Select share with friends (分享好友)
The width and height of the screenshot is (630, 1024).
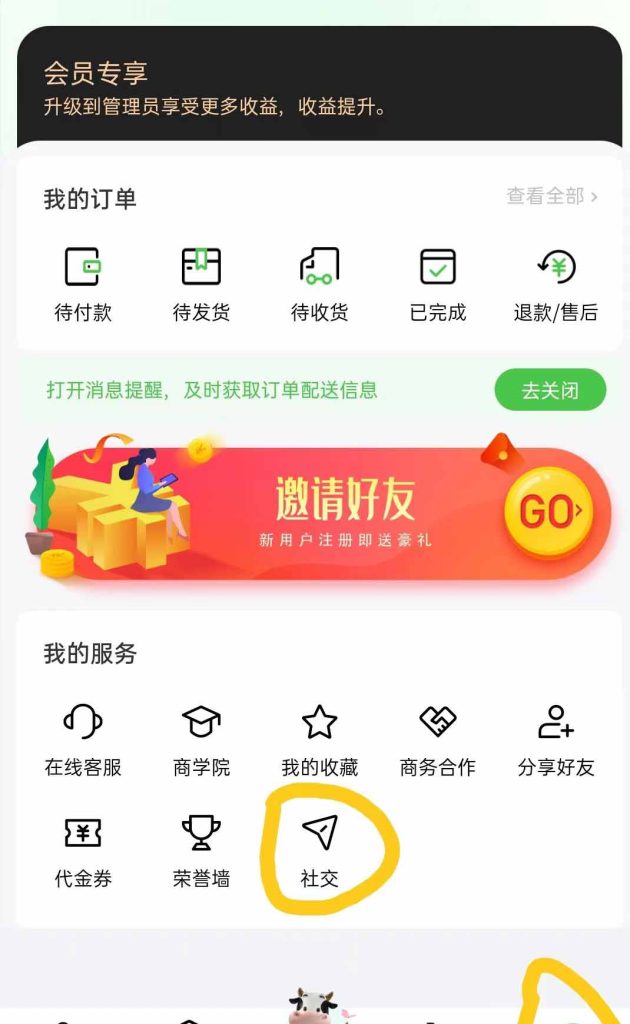(x=556, y=740)
